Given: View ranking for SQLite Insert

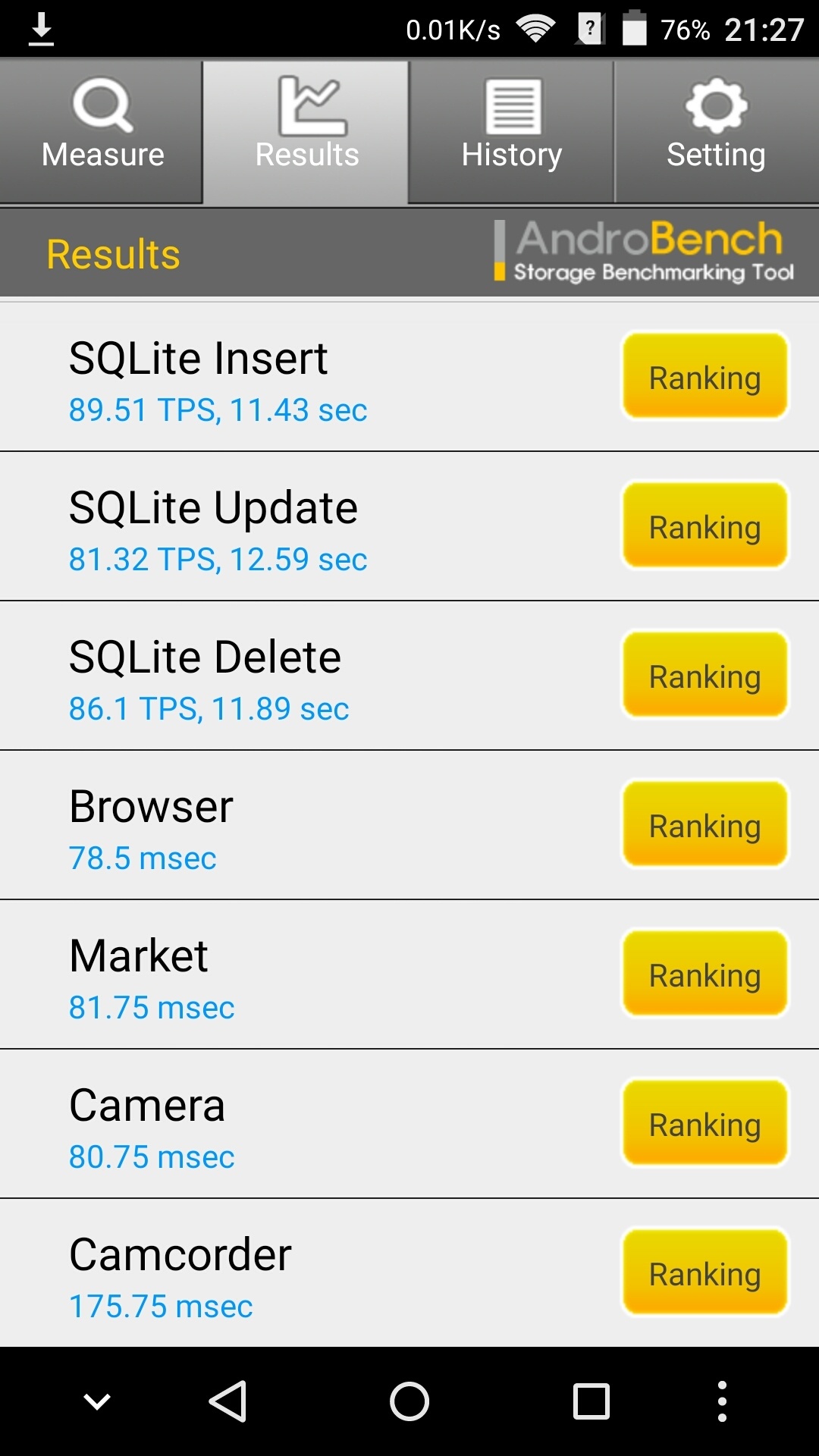Looking at the screenshot, I should 704,376.
